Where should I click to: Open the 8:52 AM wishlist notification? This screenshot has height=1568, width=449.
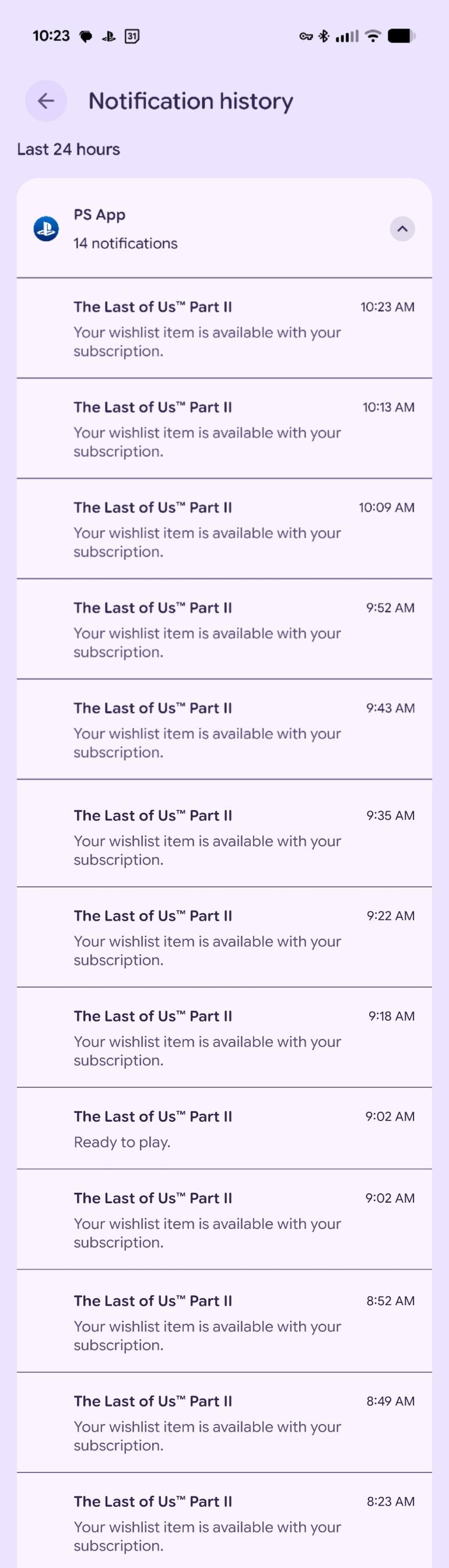[224, 1322]
